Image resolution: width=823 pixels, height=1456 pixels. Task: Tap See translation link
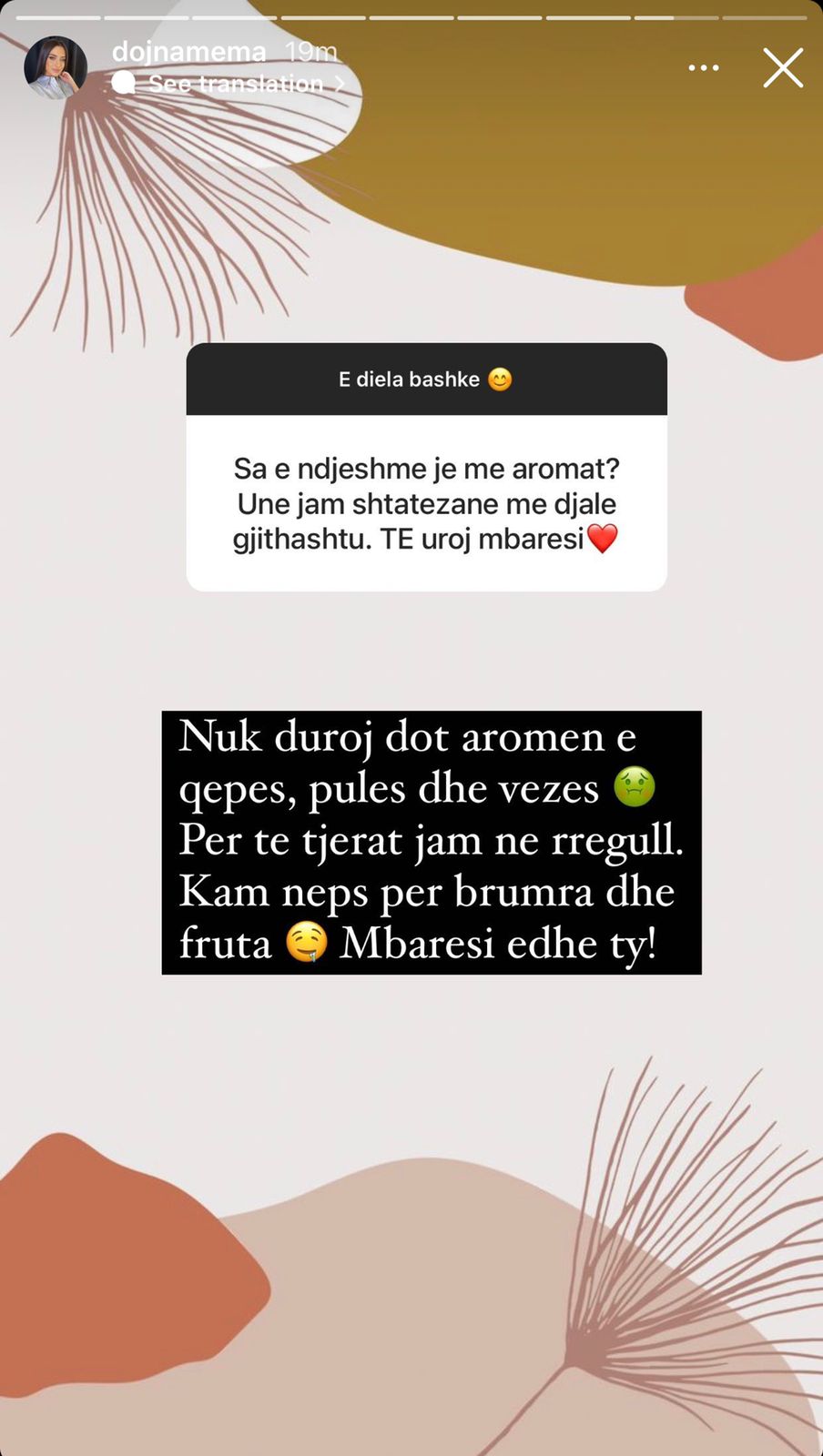coord(237,84)
